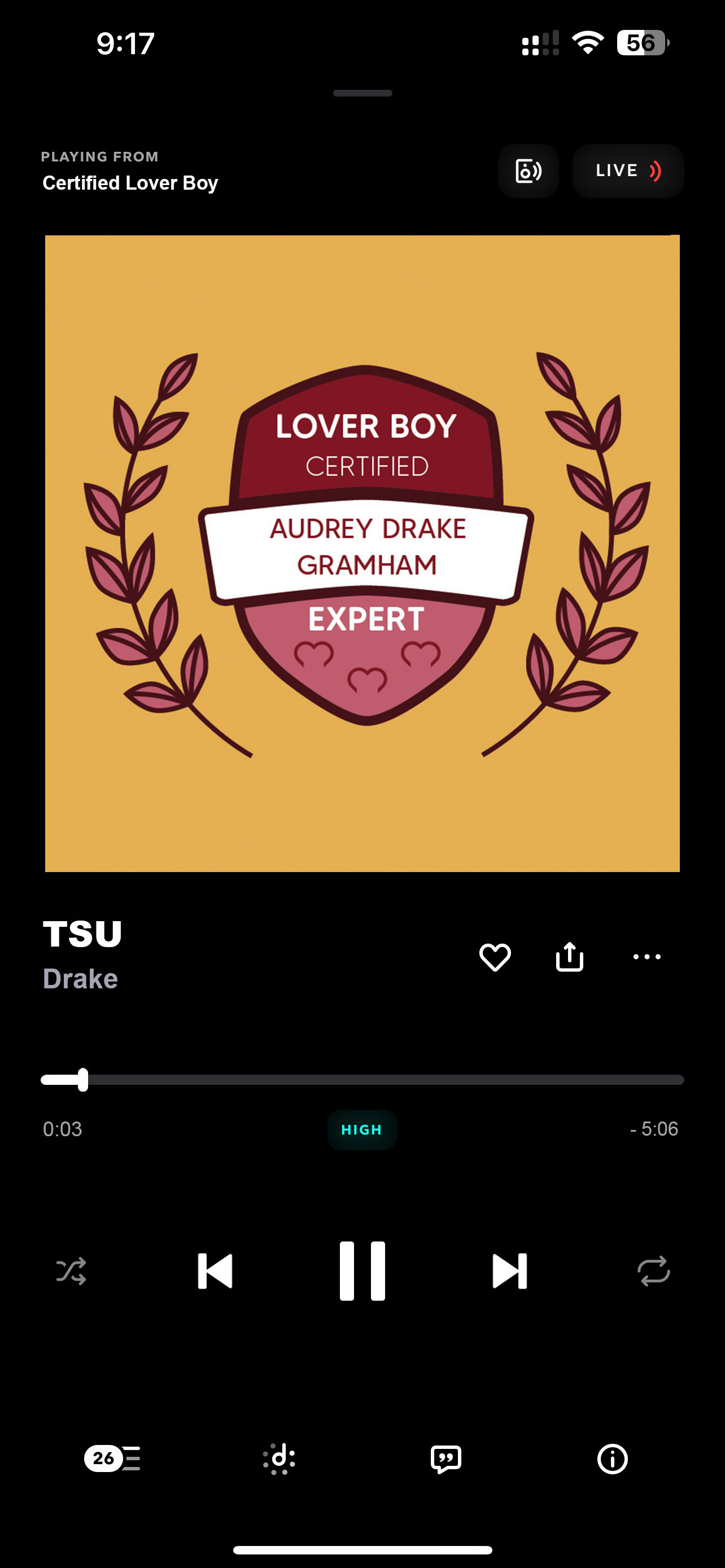Screen dimensions: 725x1568
Task: Show lyrics for TSU
Action: [446, 1458]
